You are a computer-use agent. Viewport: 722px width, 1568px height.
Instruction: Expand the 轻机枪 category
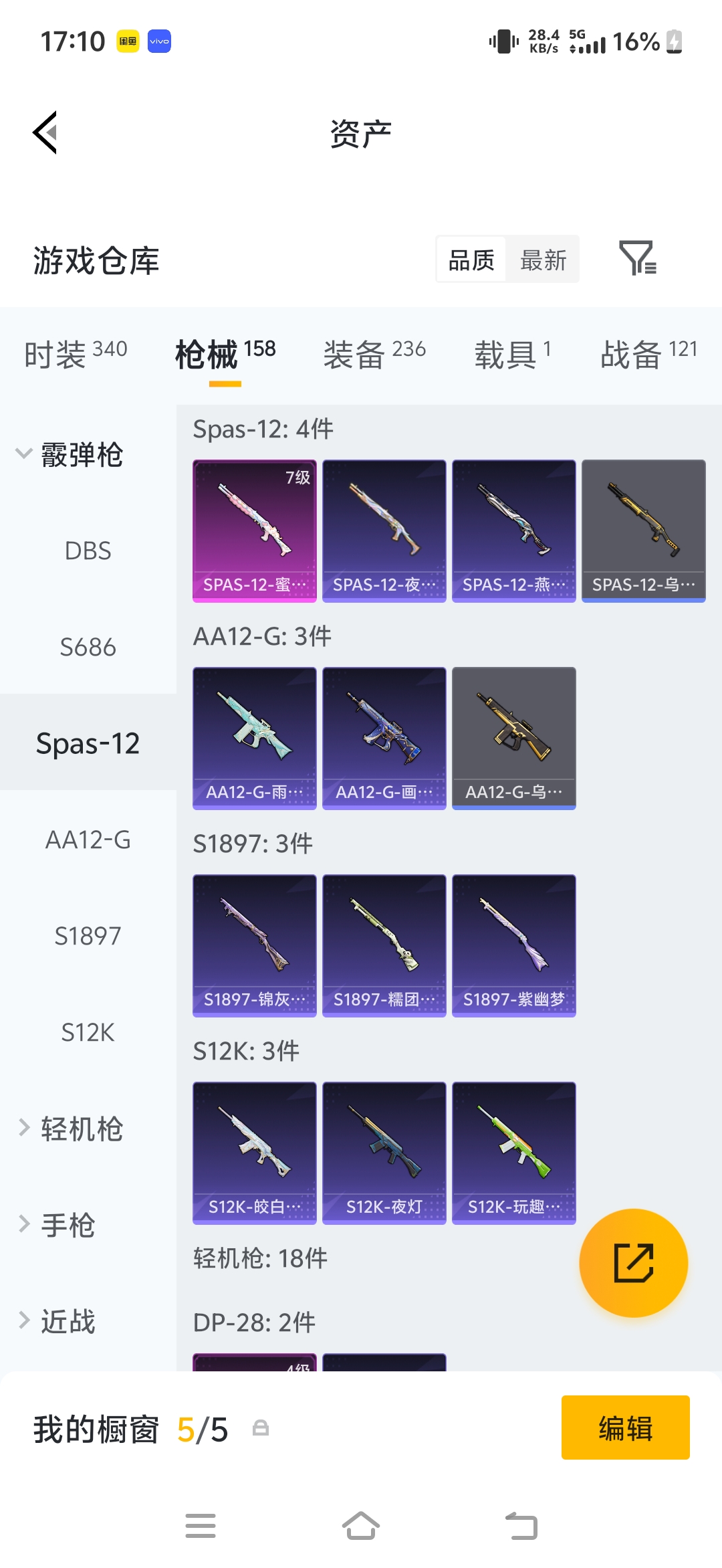click(70, 1129)
